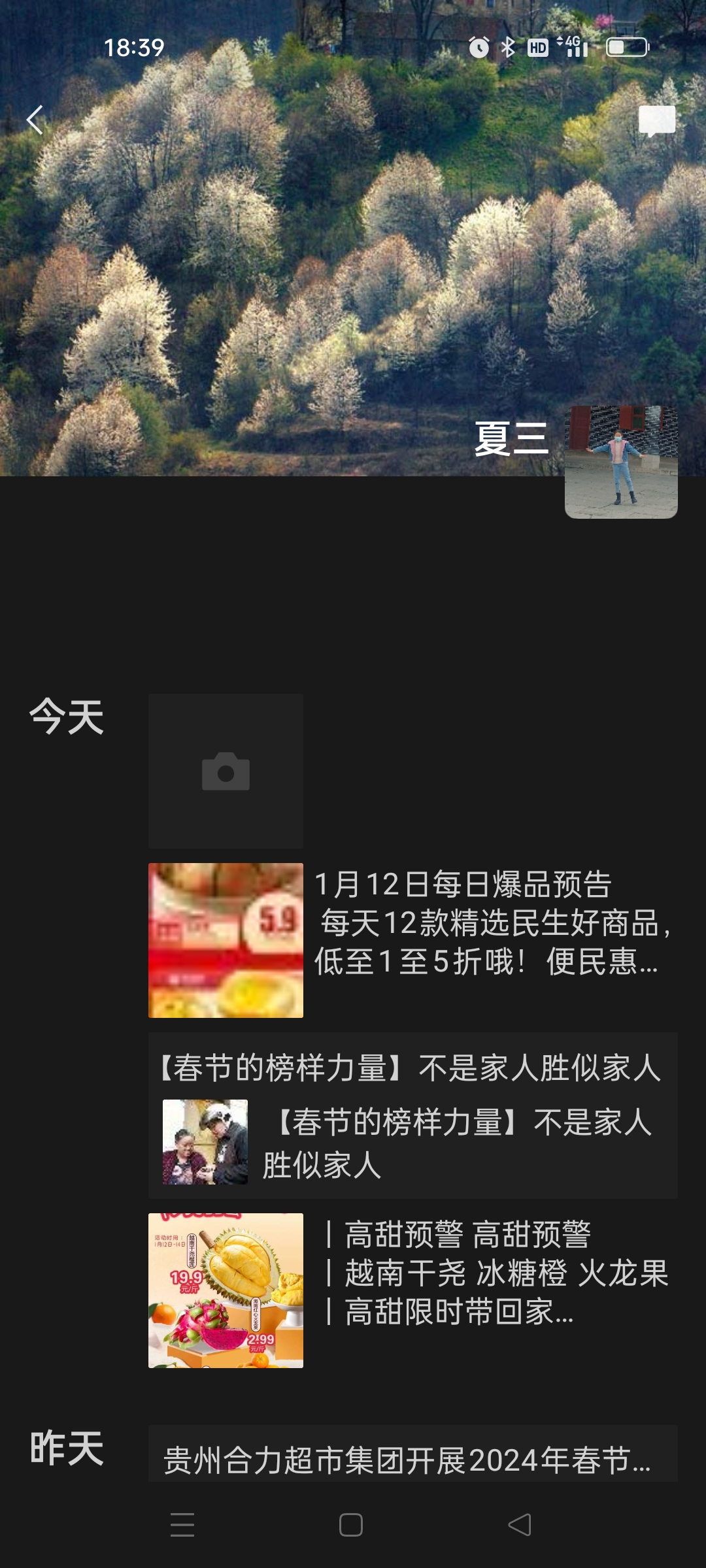Go back using the top-left arrow
Image resolution: width=706 pixels, height=1568 pixels.
pos(35,120)
